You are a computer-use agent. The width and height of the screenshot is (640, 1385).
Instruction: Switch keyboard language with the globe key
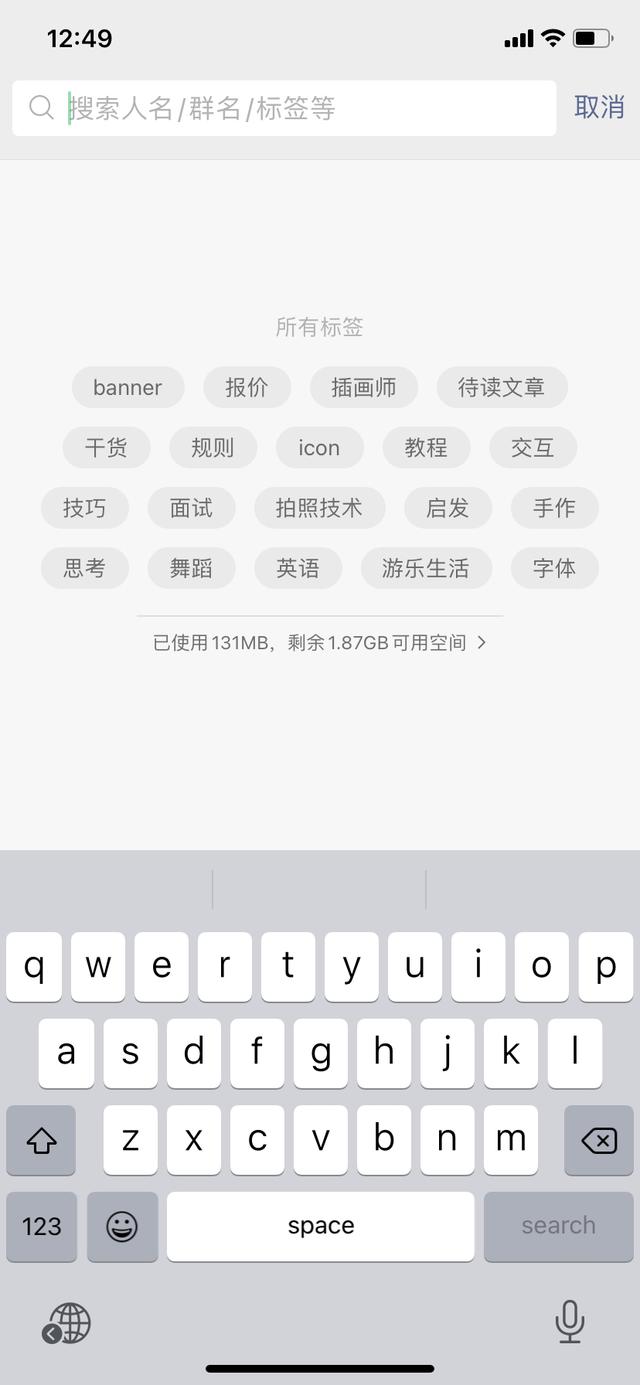[68, 1323]
